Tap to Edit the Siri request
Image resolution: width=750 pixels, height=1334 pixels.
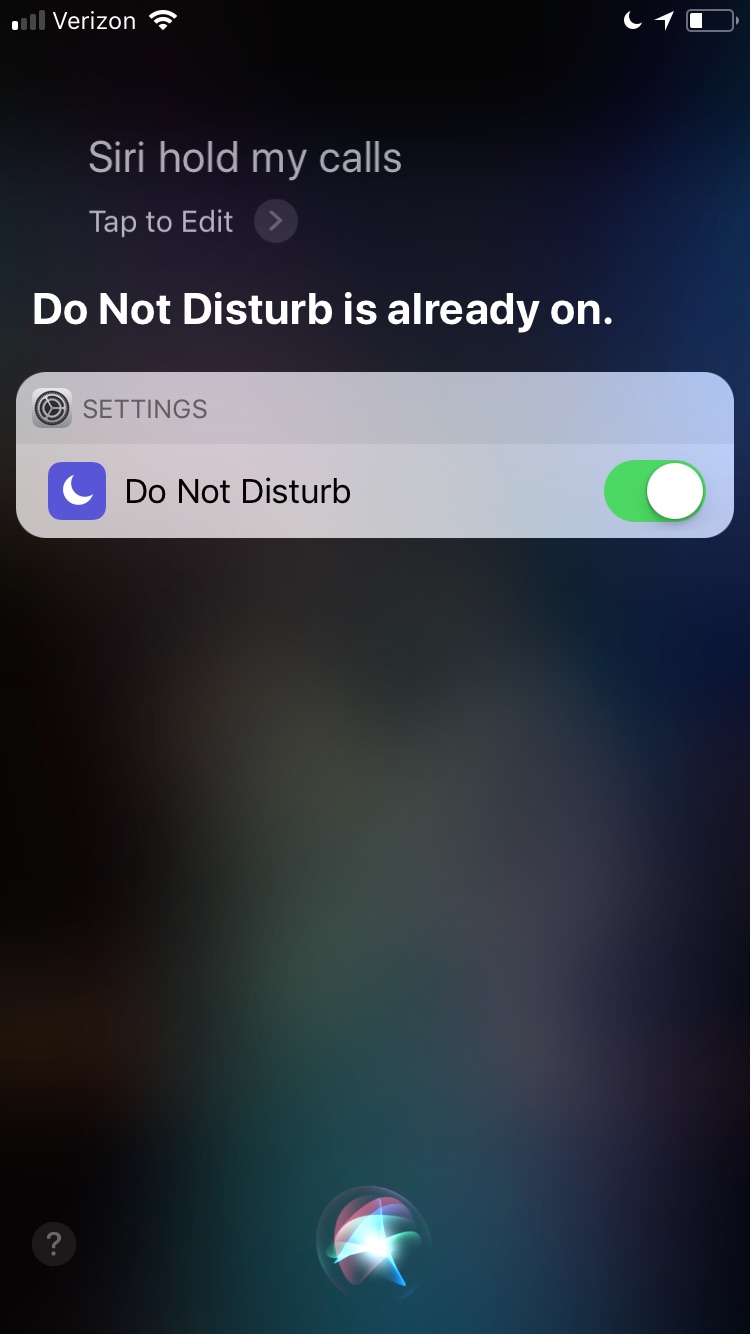pos(192,221)
